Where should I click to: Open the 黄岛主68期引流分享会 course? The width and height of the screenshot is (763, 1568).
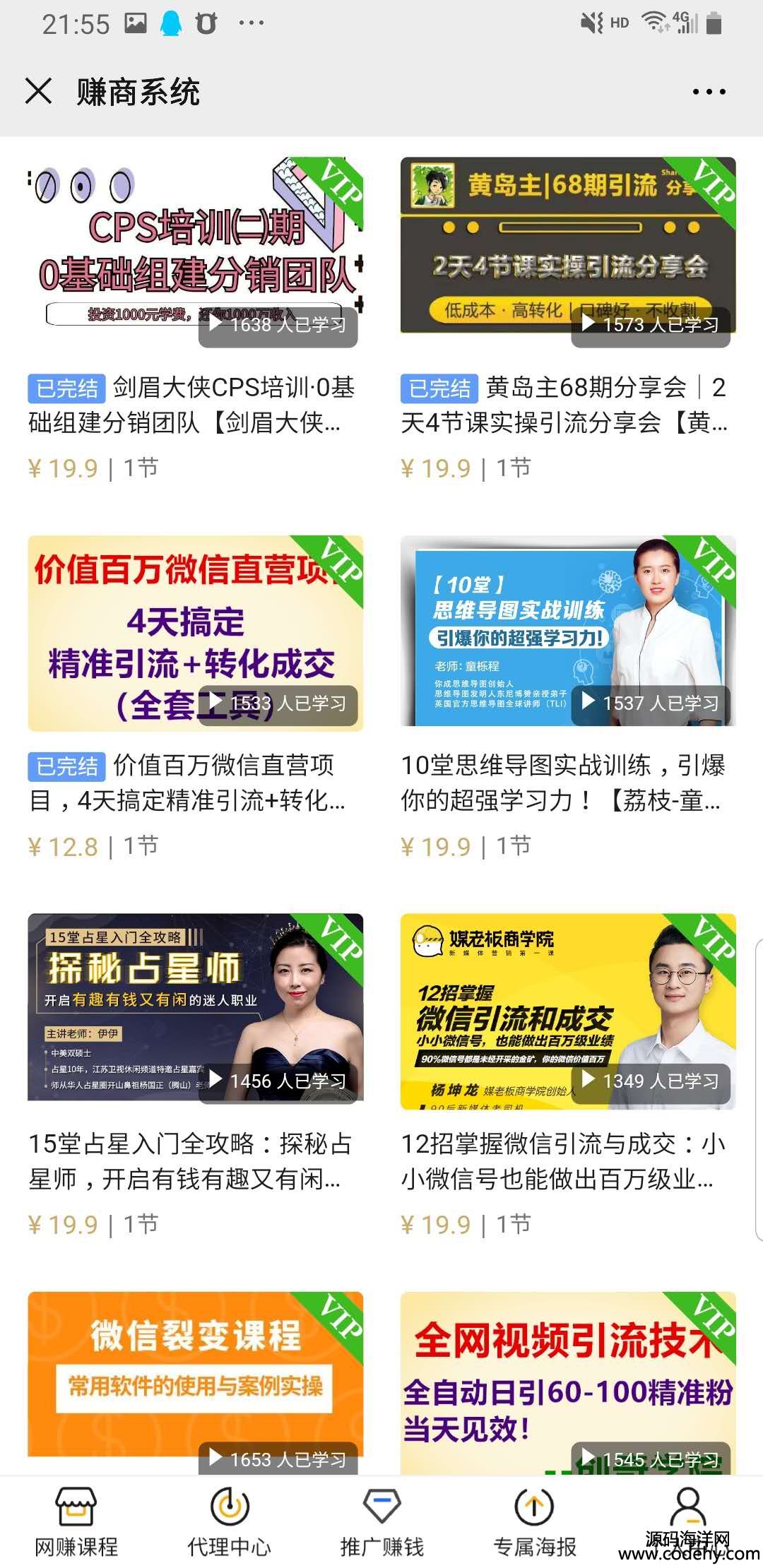tap(568, 245)
